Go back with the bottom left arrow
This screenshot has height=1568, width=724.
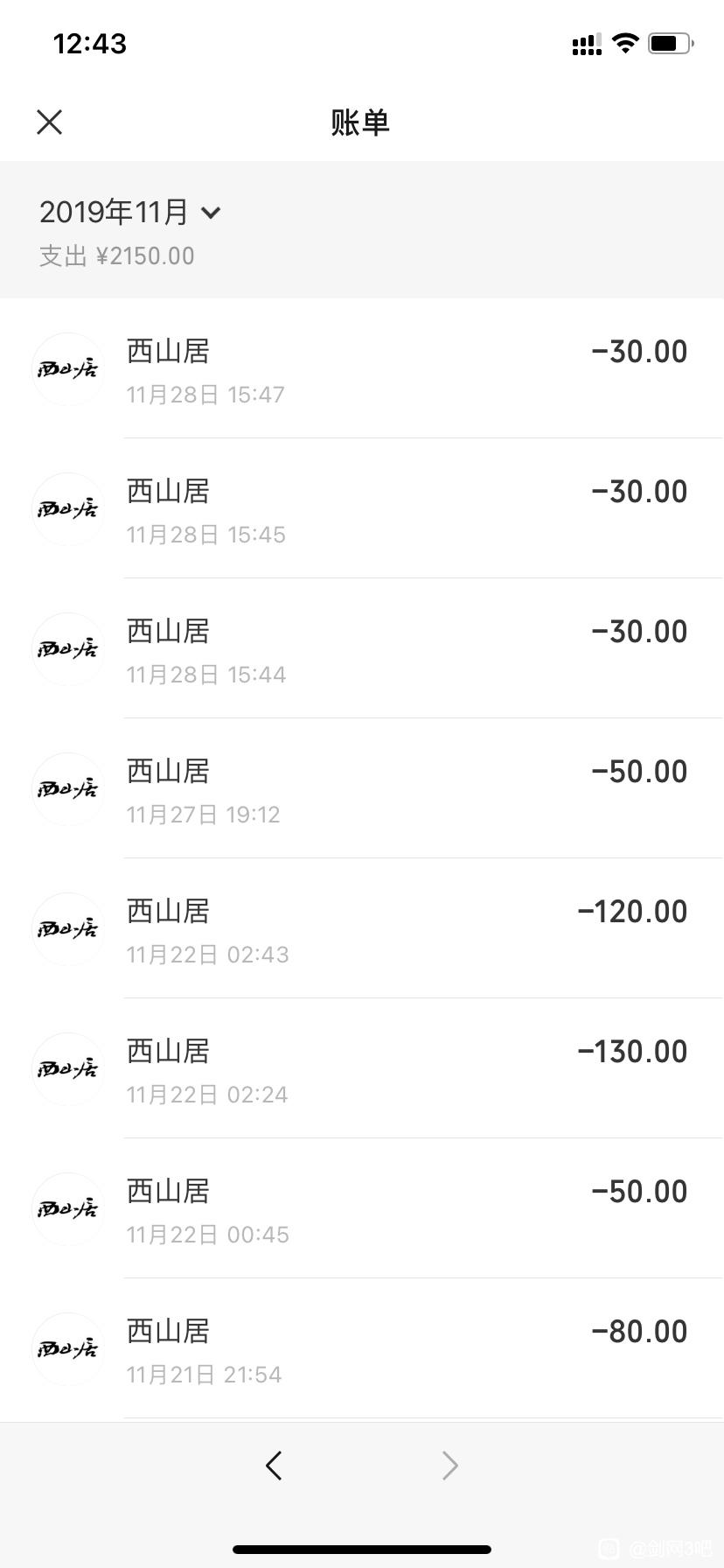[274, 1466]
